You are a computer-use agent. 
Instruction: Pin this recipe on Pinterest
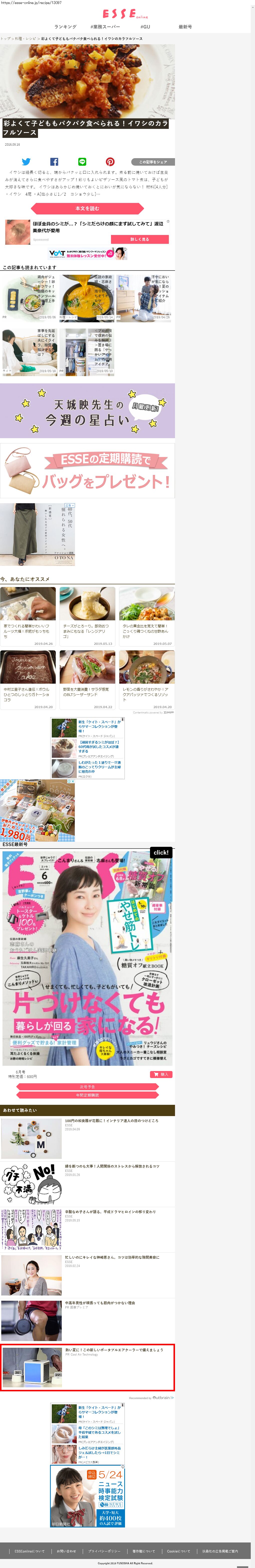110,161
